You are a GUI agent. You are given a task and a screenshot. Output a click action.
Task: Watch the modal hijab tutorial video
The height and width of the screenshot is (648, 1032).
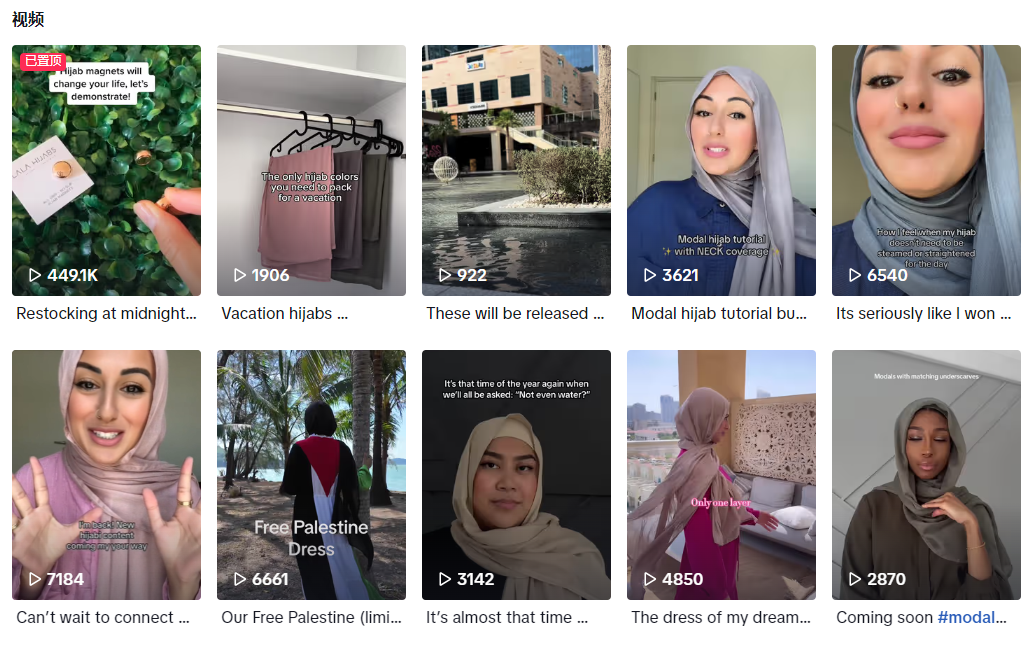721,170
